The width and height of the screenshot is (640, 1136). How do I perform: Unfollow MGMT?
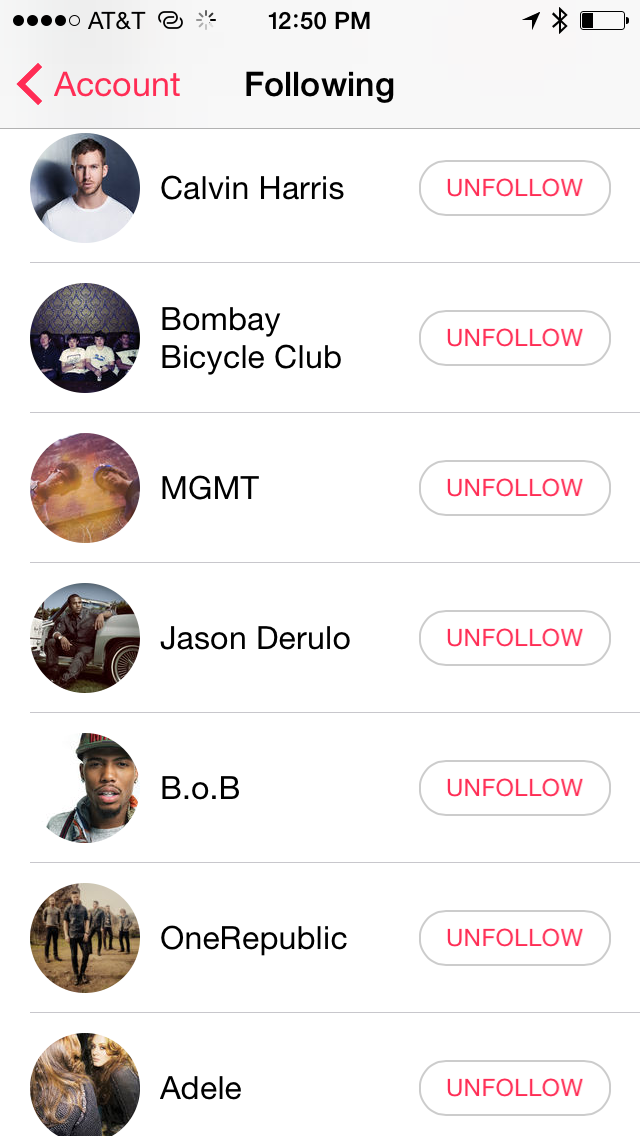514,488
